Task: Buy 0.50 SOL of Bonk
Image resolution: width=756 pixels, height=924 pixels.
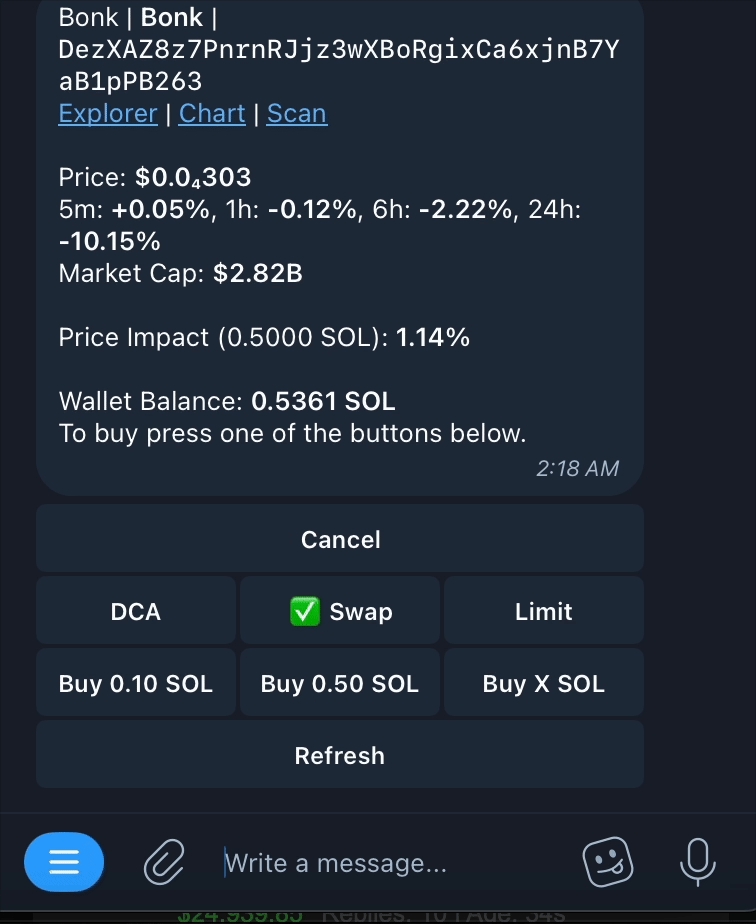Action: (340, 684)
